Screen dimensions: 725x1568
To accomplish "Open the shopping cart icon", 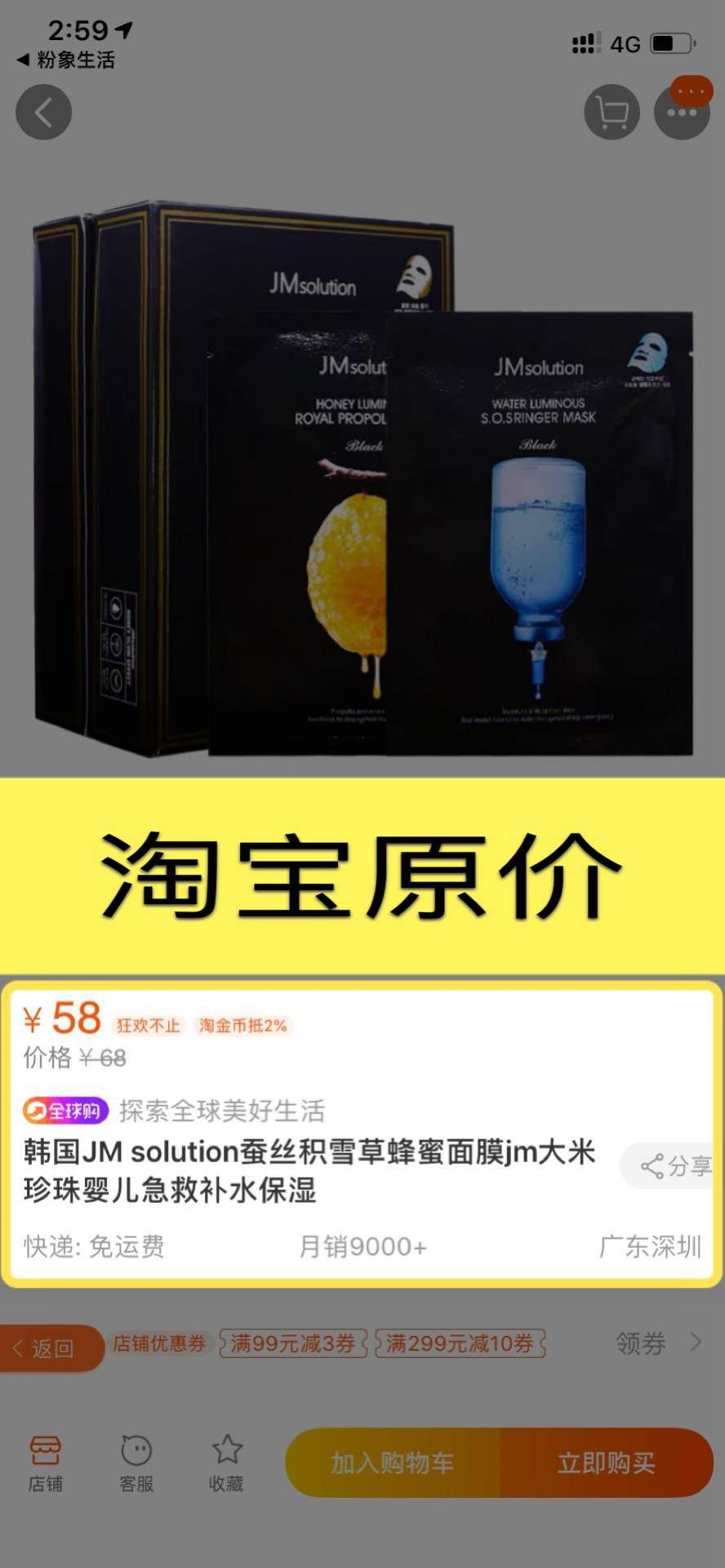I will [x=612, y=113].
